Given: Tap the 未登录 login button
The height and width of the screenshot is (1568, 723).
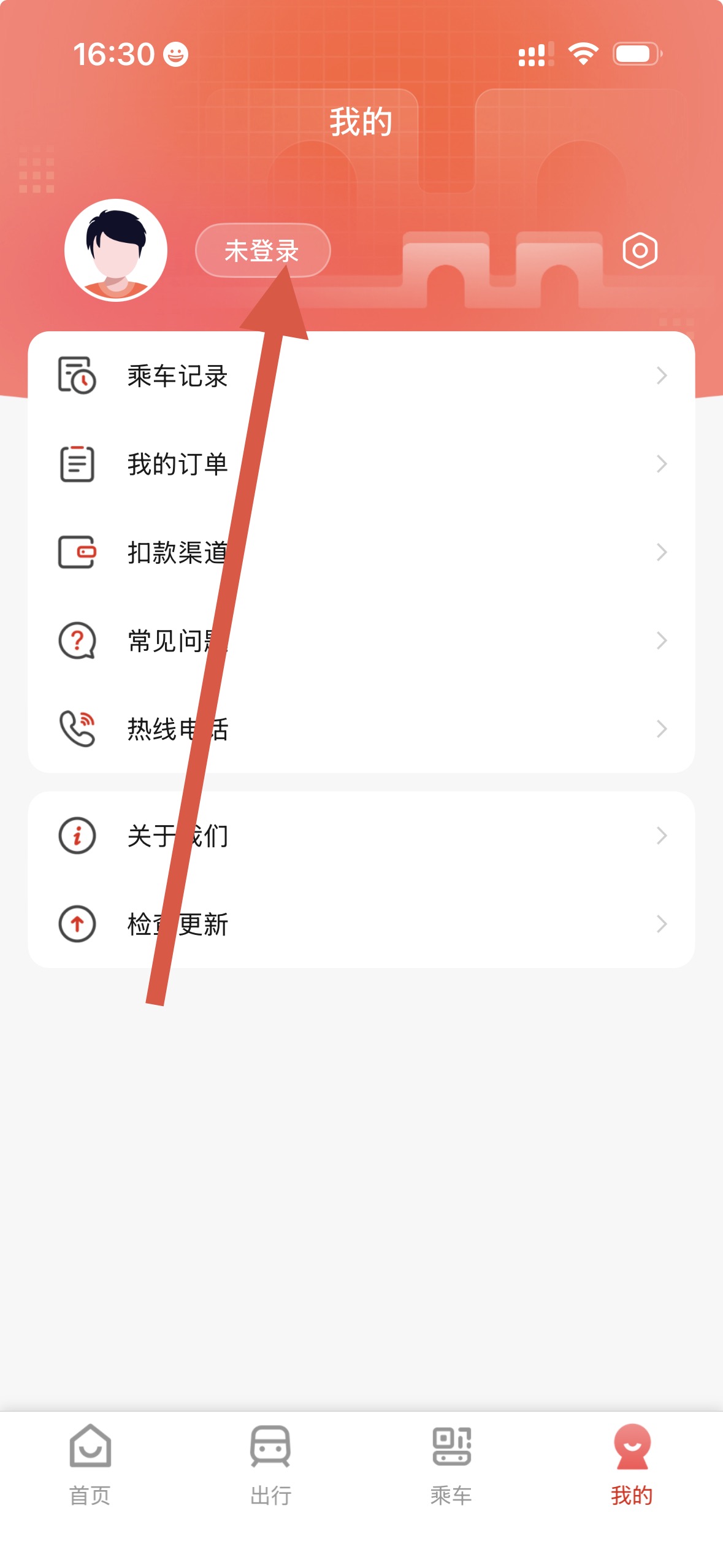Looking at the screenshot, I should (x=262, y=250).
